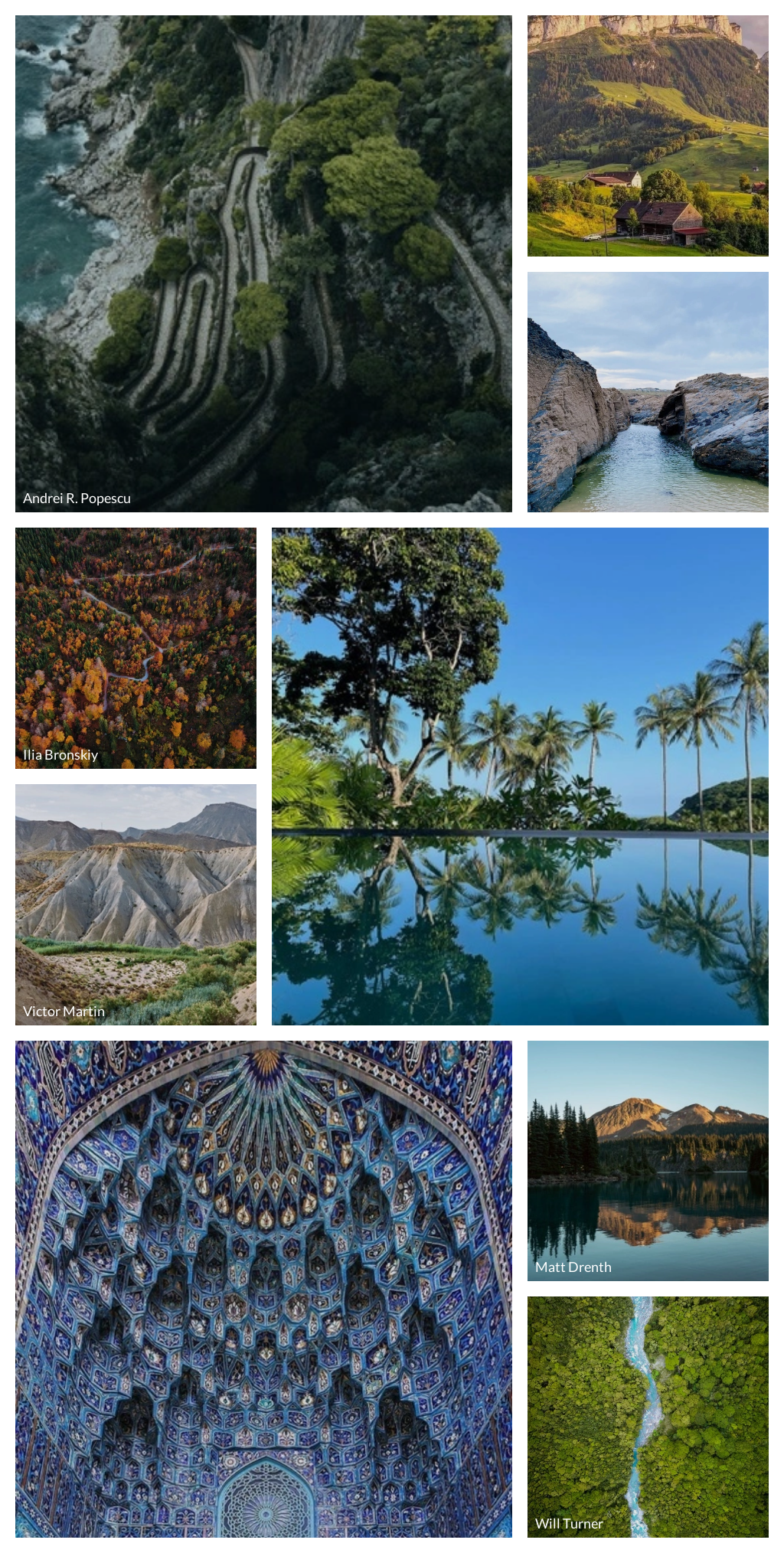This screenshot has width=784, height=1553.
Task: Open Victor Martin's badlands hills photo
Action: pos(136,904)
